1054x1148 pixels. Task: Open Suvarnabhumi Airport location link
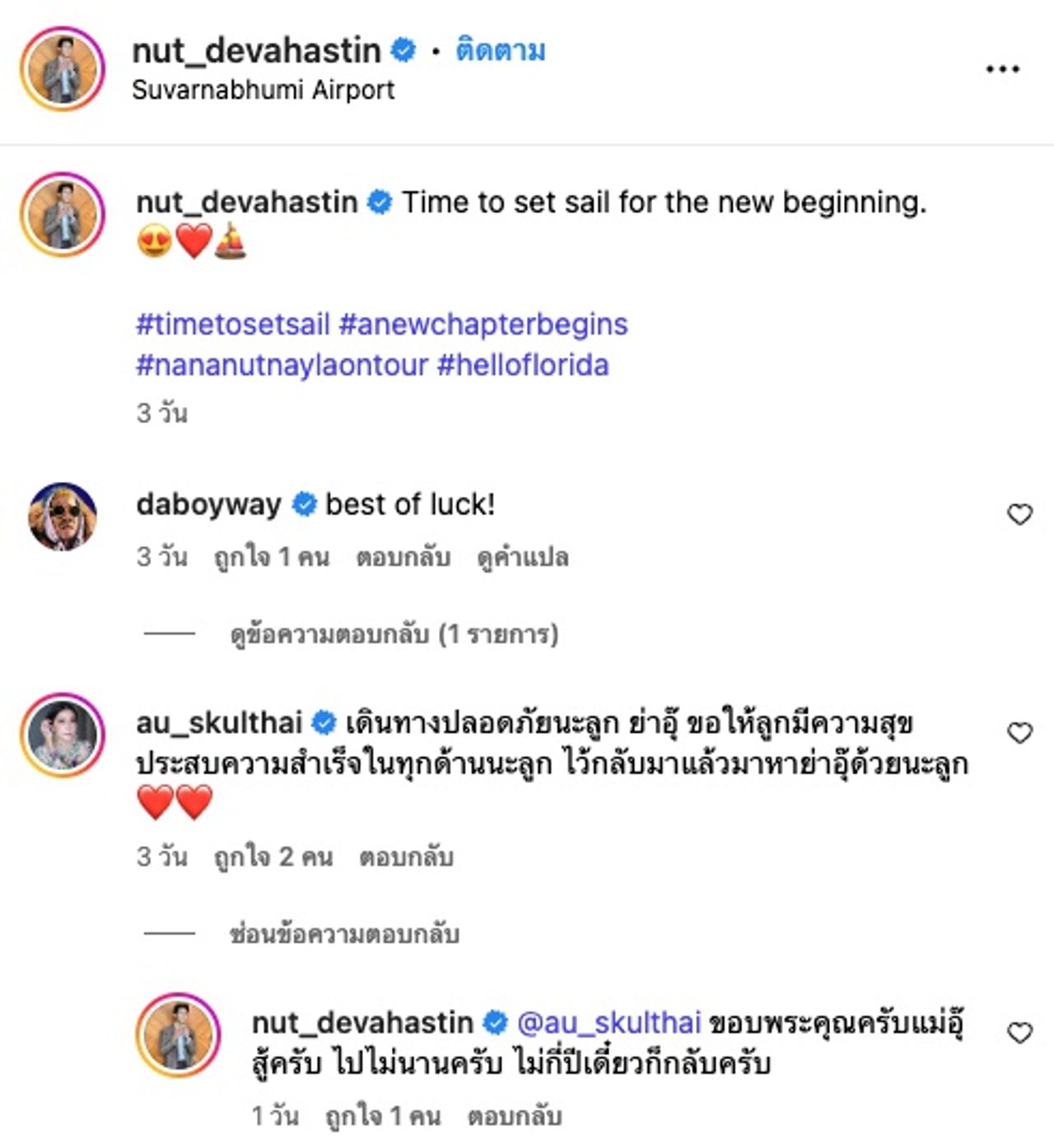coord(263,90)
